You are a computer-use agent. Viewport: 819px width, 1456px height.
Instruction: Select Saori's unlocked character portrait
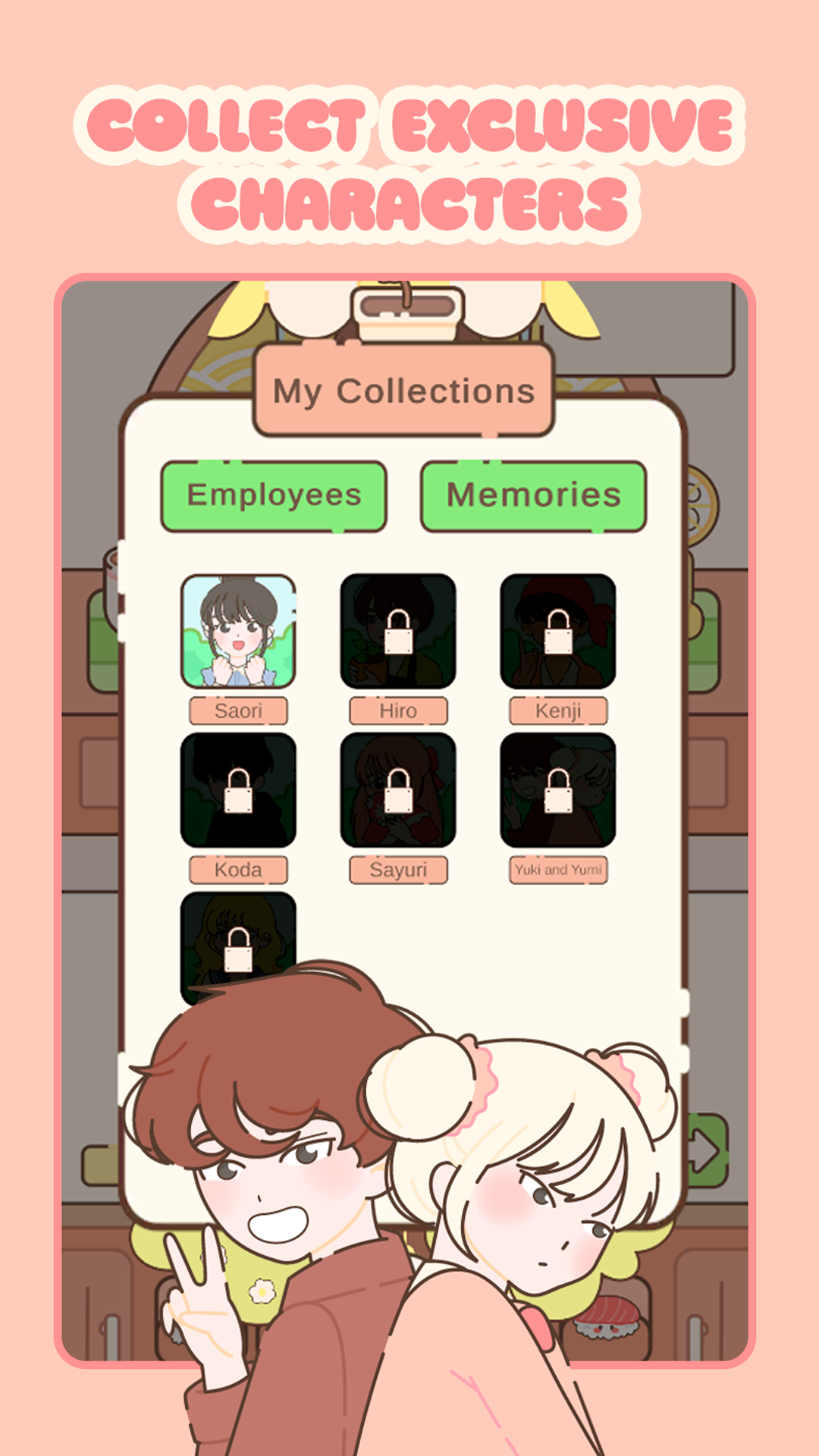coord(237,633)
